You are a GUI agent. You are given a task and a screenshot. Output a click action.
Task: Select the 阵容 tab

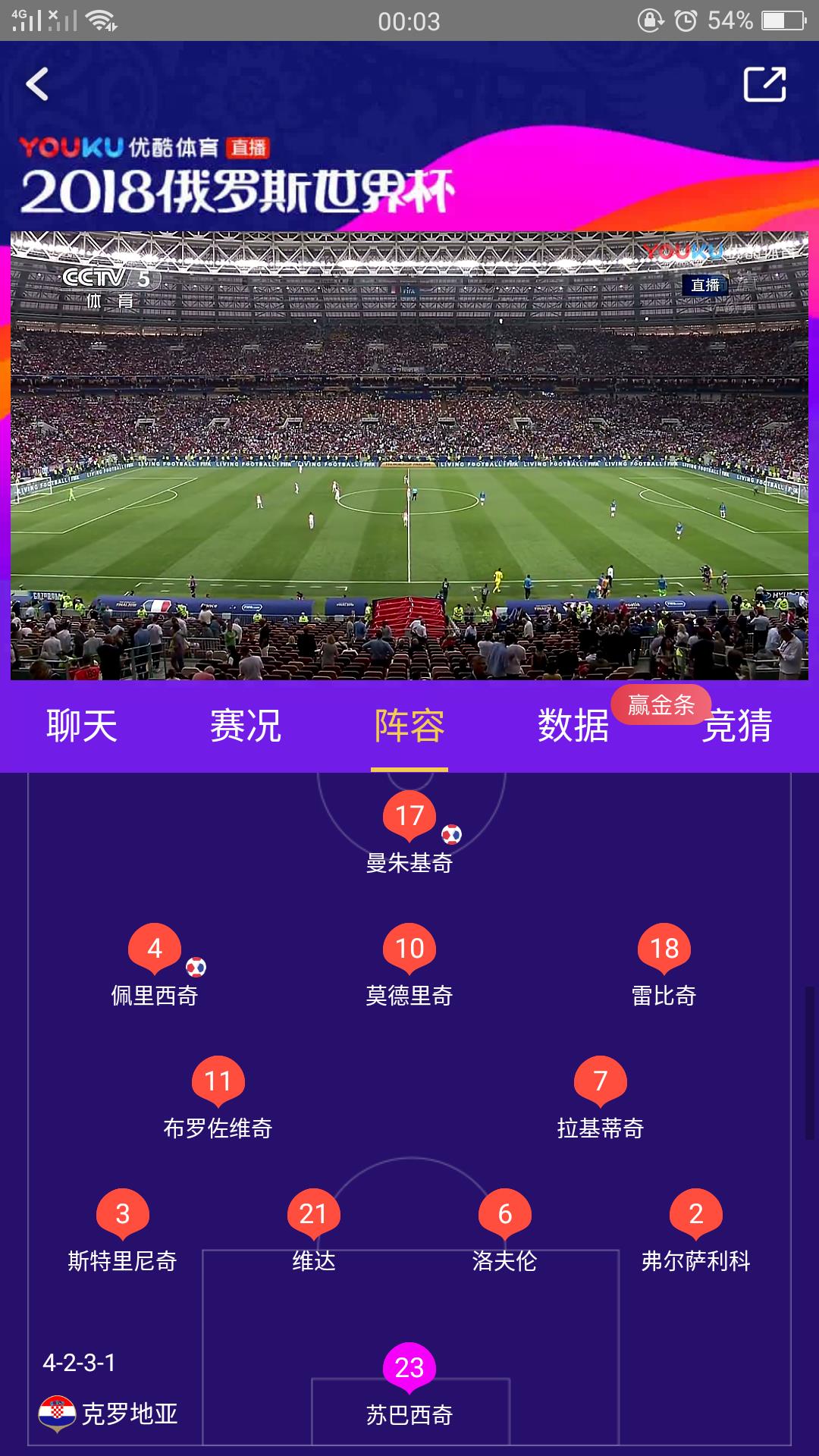tap(409, 726)
